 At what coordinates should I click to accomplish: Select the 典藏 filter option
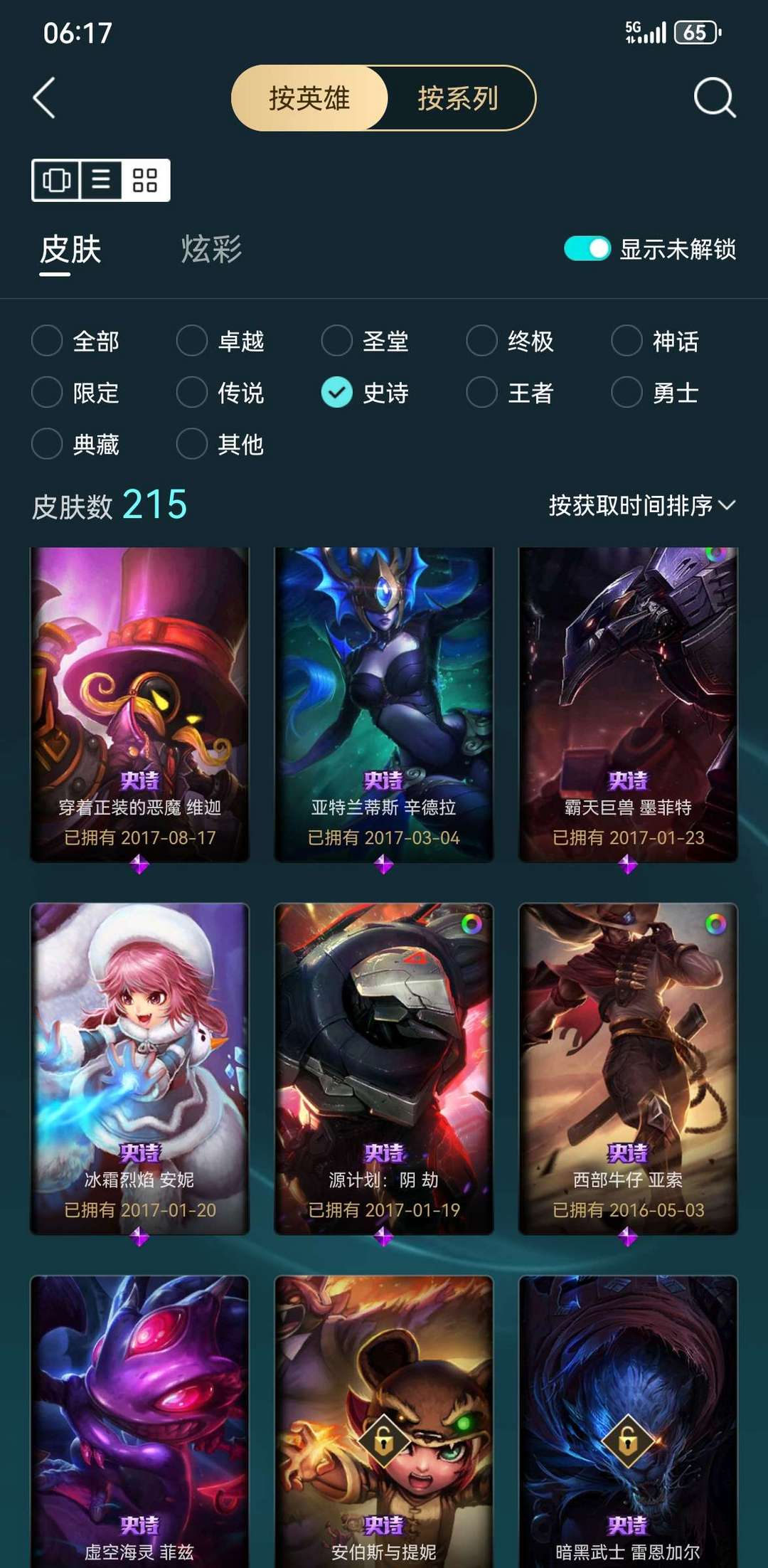click(76, 444)
